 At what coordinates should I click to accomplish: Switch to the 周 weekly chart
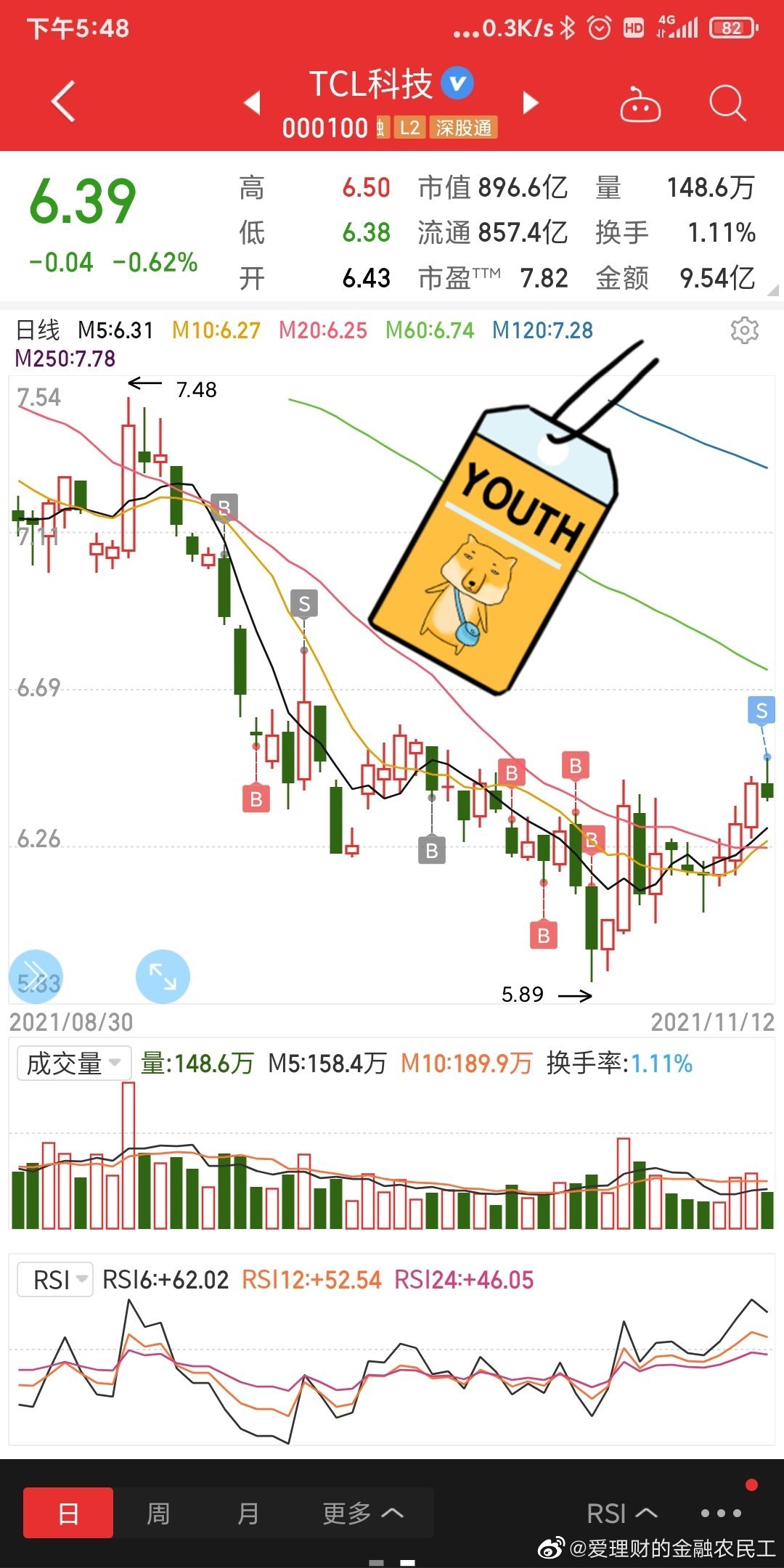pyautogui.click(x=158, y=1514)
